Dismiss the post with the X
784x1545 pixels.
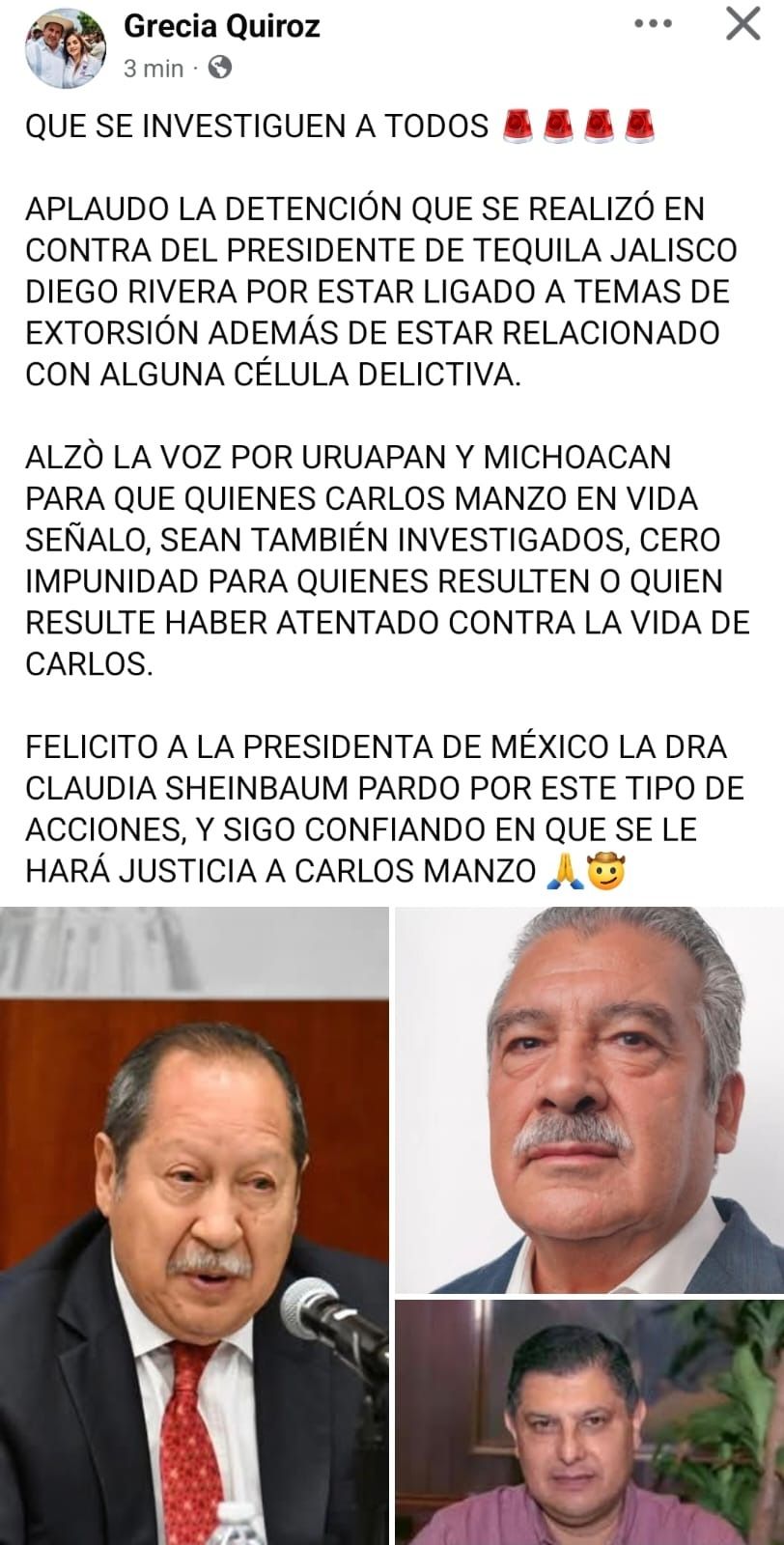pos(742,25)
